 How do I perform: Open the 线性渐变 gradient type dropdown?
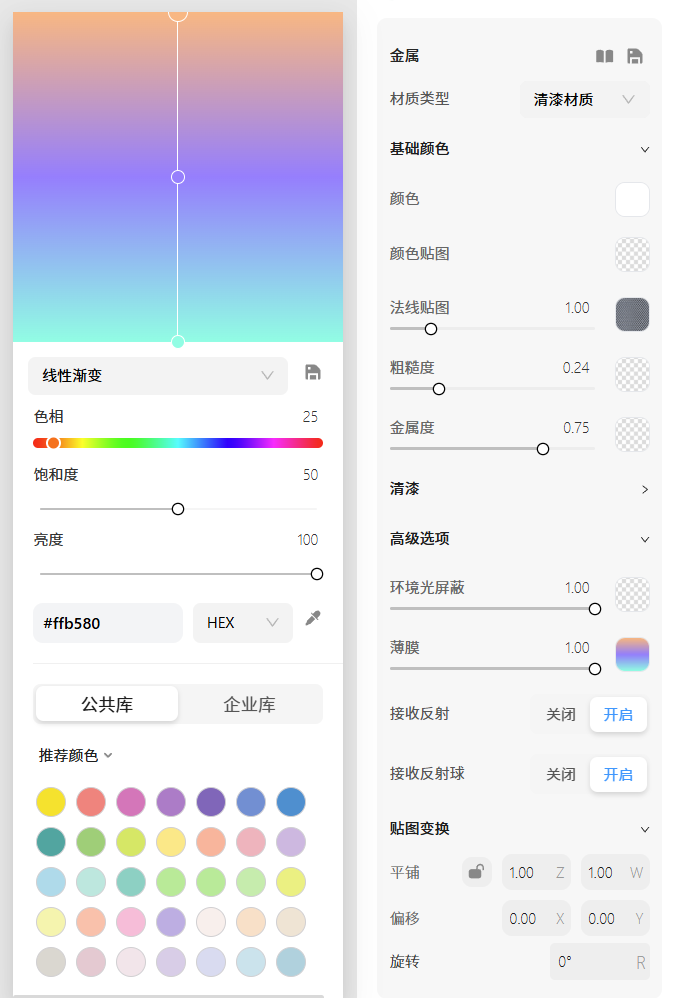pyautogui.click(x=158, y=376)
